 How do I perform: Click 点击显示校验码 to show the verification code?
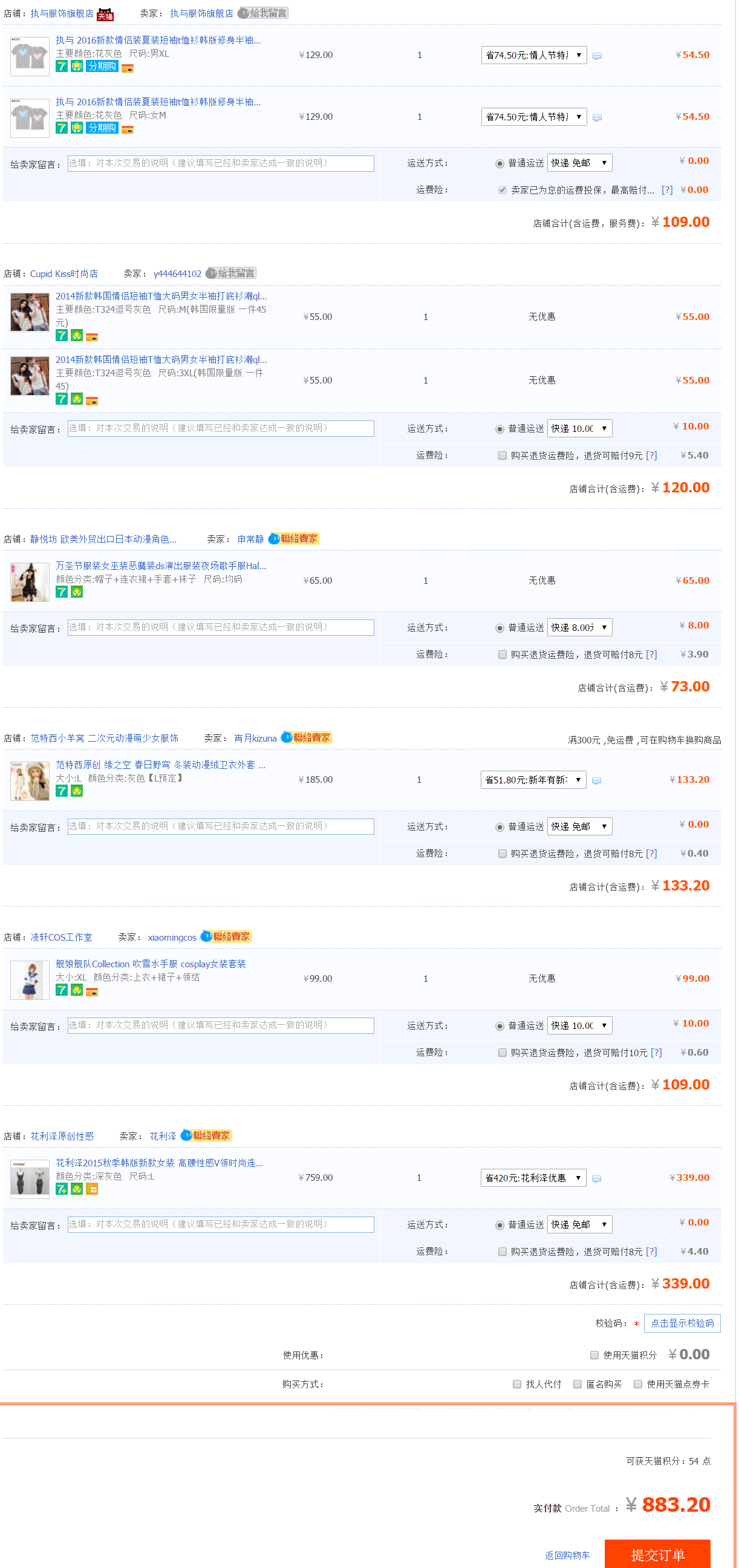pos(683,1324)
